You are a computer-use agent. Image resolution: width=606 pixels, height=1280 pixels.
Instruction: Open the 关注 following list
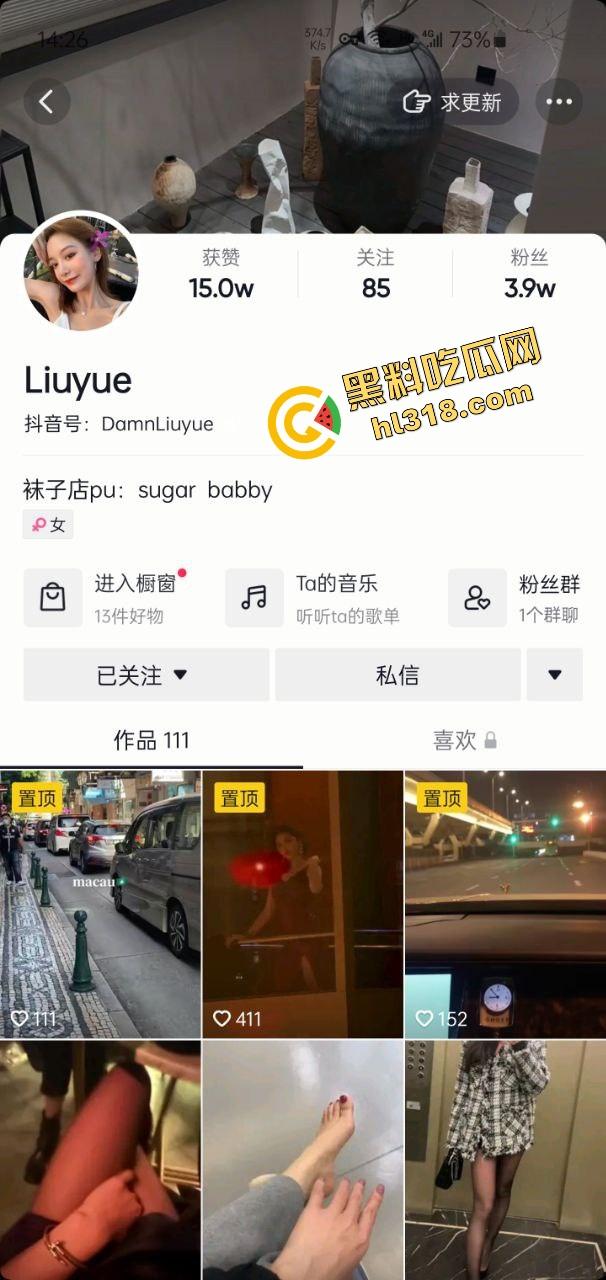pos(375,274)
